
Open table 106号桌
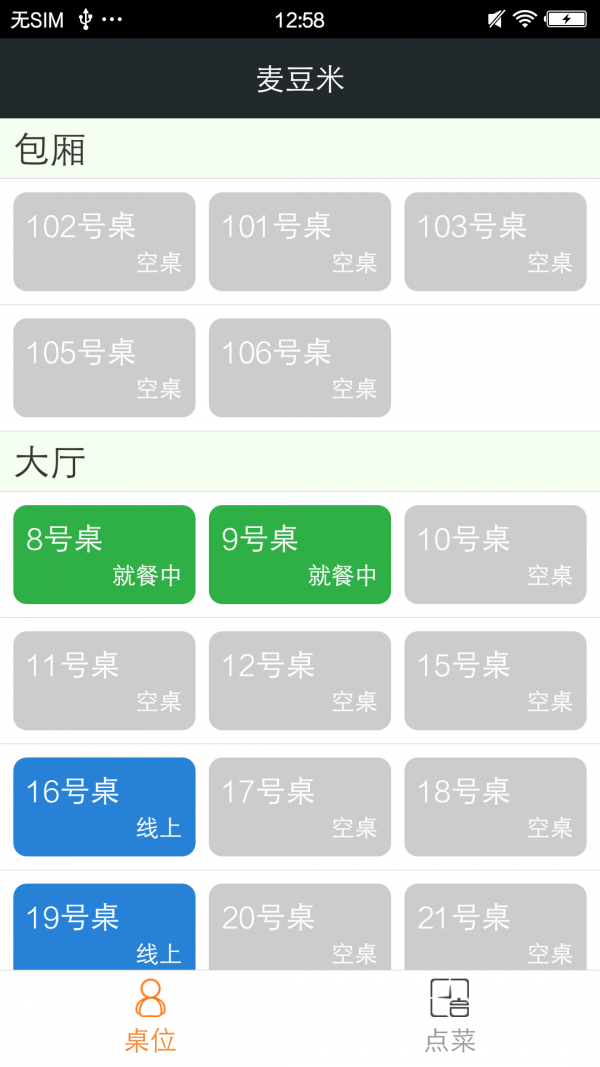point(300,367)
